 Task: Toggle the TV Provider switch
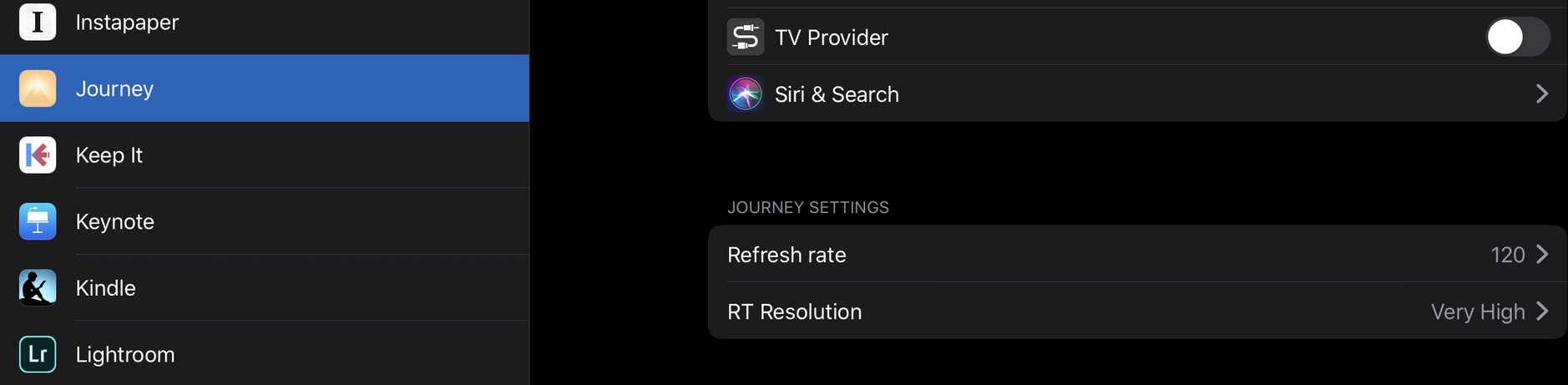coord(1516,38)
